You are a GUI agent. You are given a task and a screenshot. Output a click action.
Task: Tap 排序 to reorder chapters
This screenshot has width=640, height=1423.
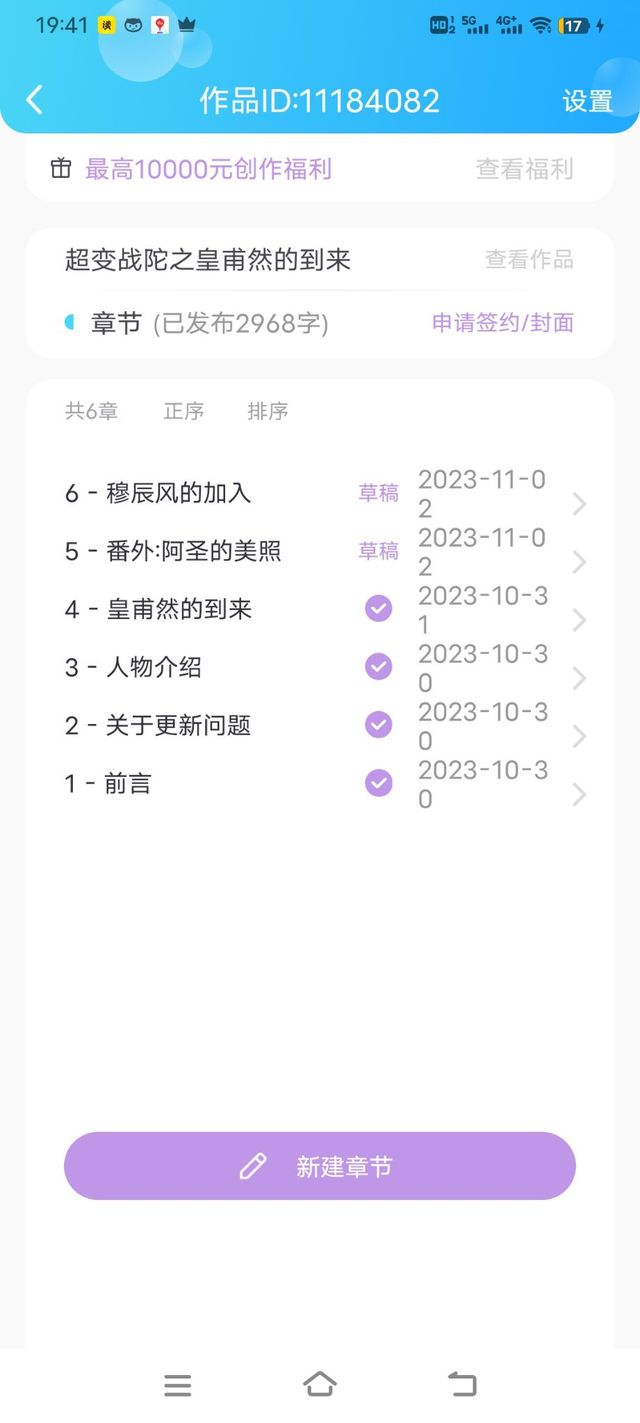tap(268, 411)
